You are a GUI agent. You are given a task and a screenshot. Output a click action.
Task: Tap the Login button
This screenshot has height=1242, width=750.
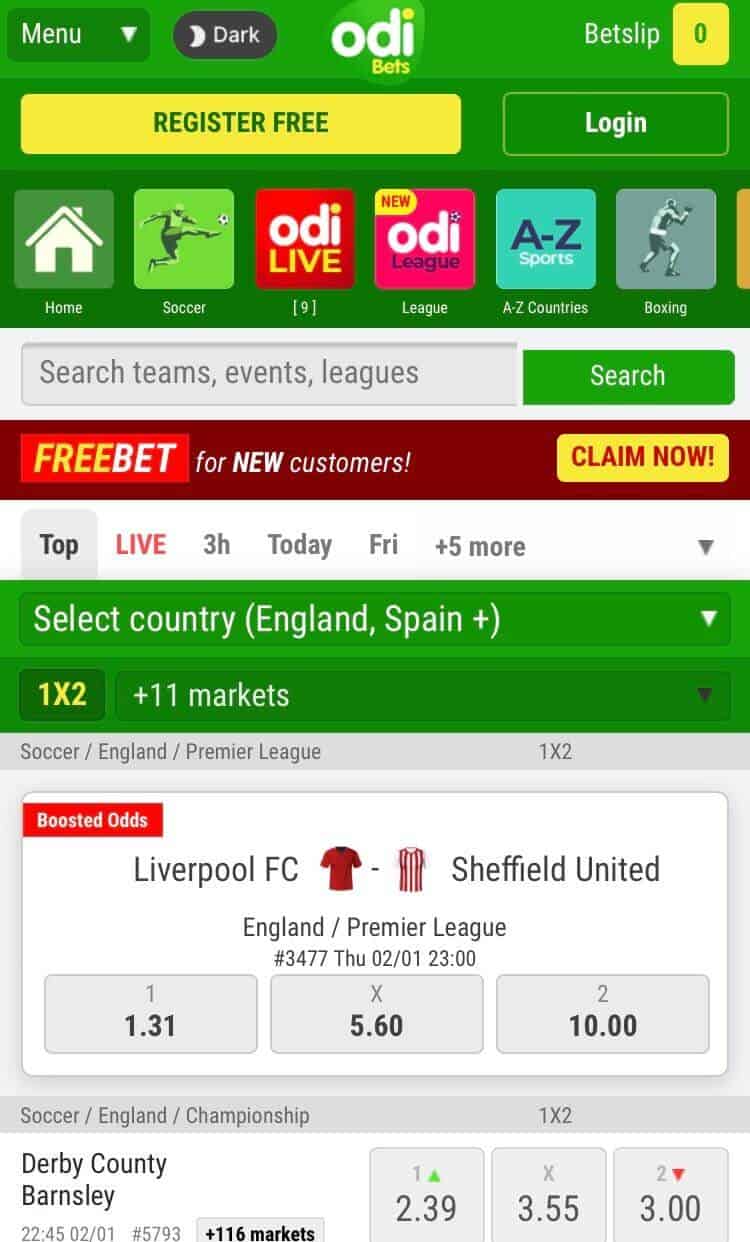tap(615, 124)
